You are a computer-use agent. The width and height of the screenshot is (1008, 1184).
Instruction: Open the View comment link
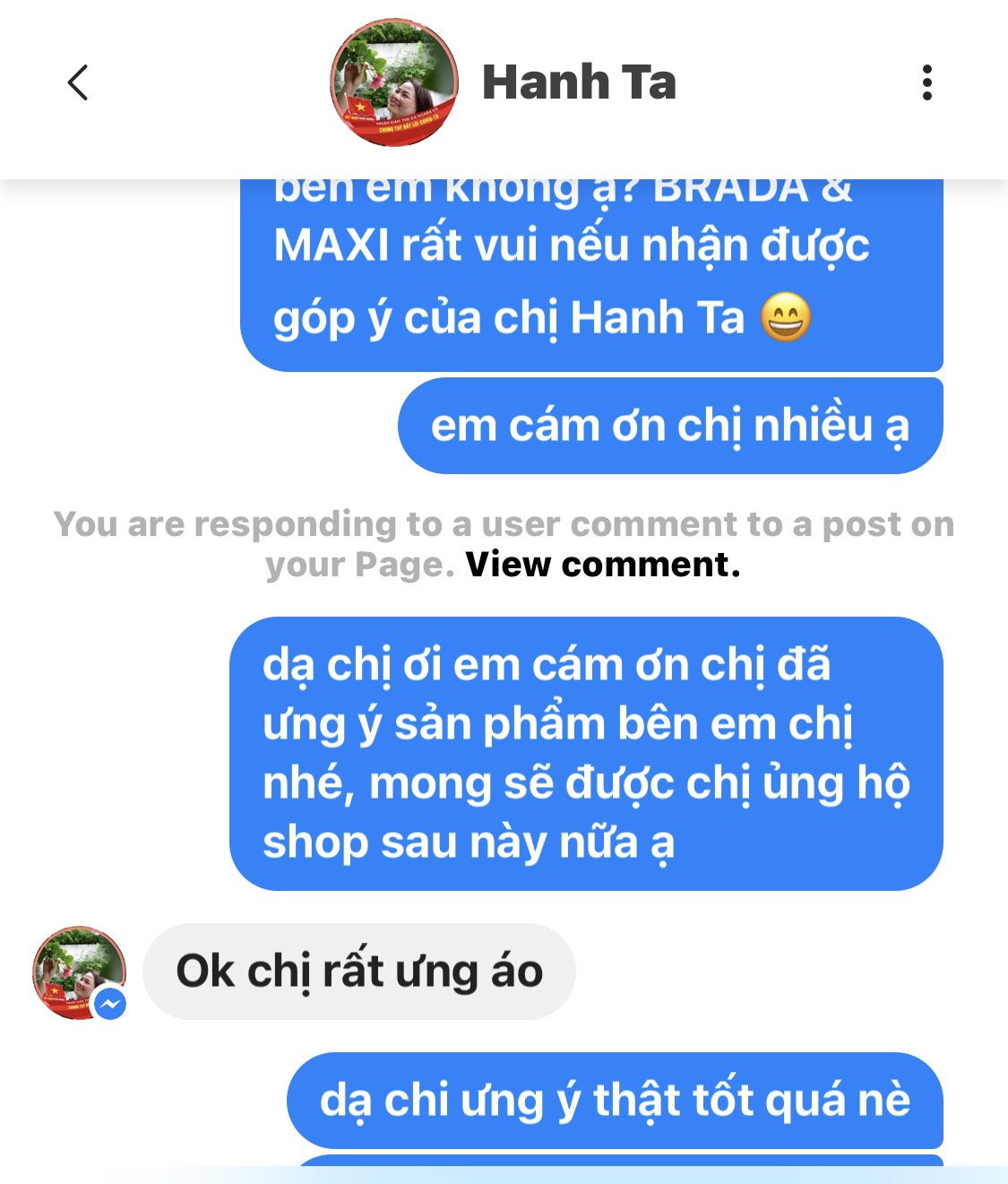pyautogui.click(x=602, y=565)
